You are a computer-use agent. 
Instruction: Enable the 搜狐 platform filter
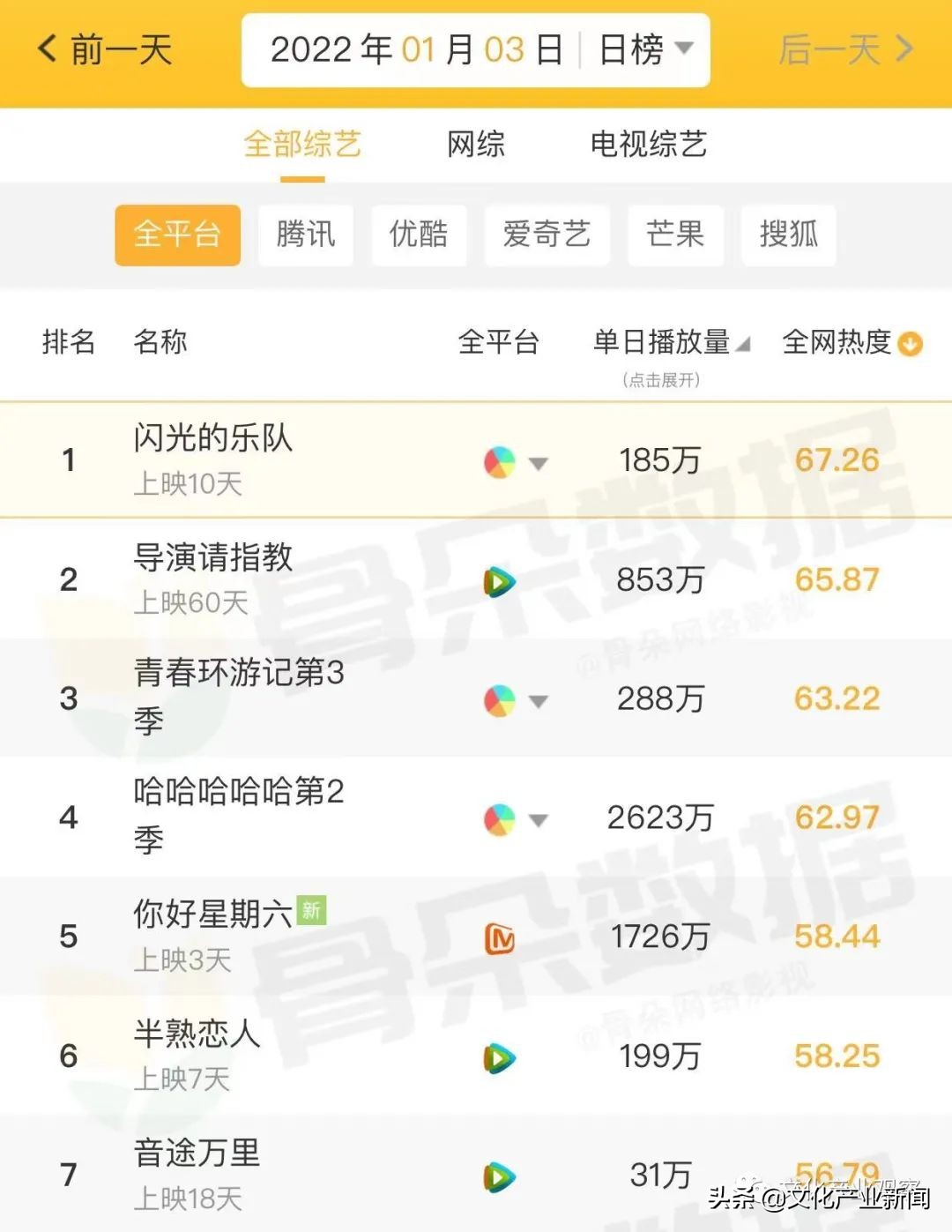(x=787, y=235)
